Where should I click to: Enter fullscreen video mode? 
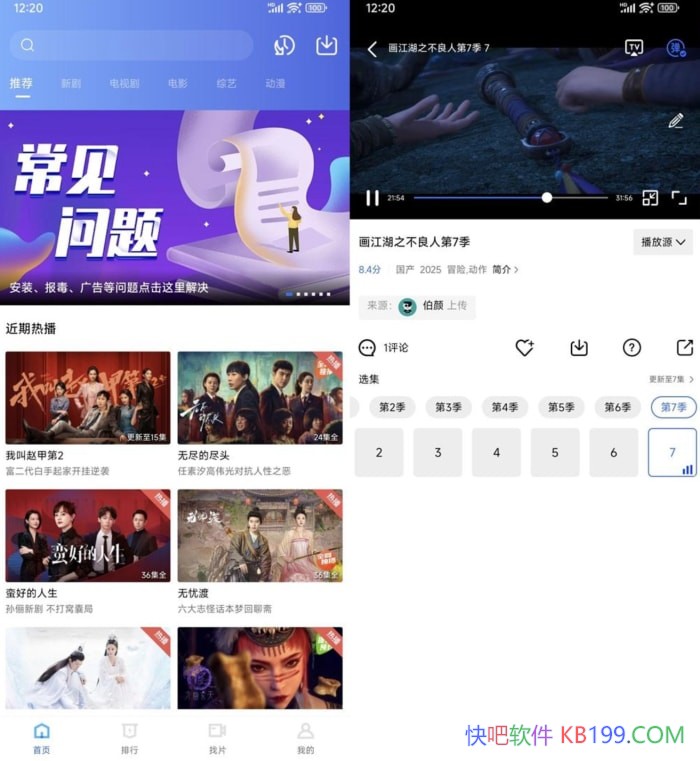point(680,198)
